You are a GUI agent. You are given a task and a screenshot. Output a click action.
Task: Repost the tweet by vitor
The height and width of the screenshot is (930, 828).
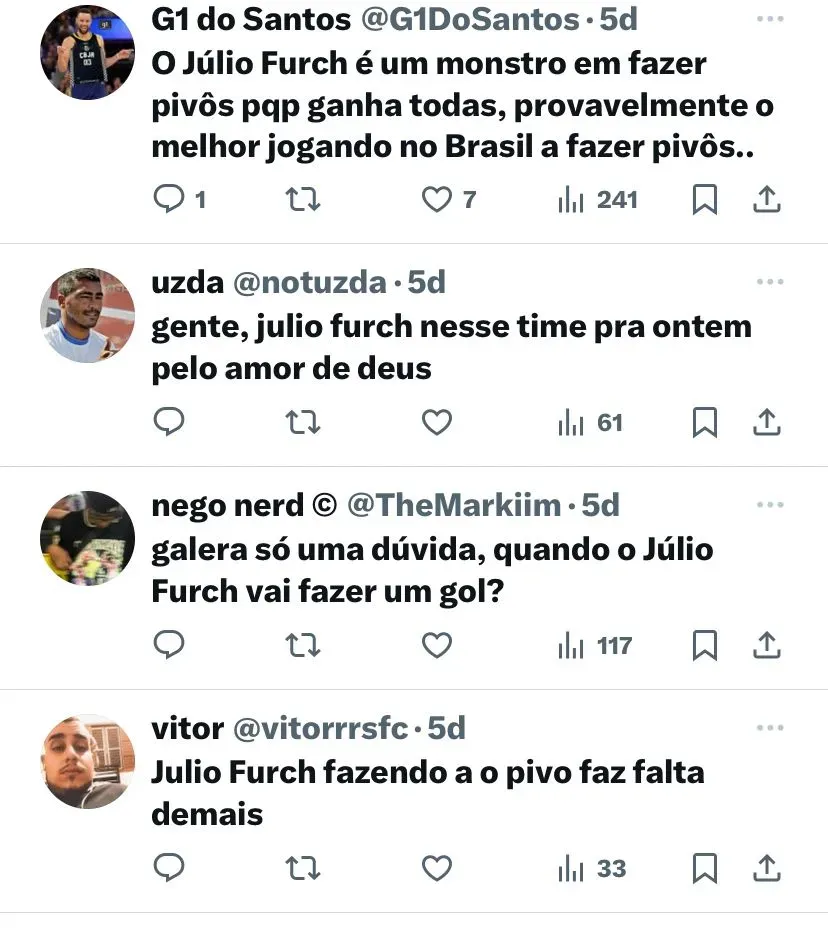(303, 868)
